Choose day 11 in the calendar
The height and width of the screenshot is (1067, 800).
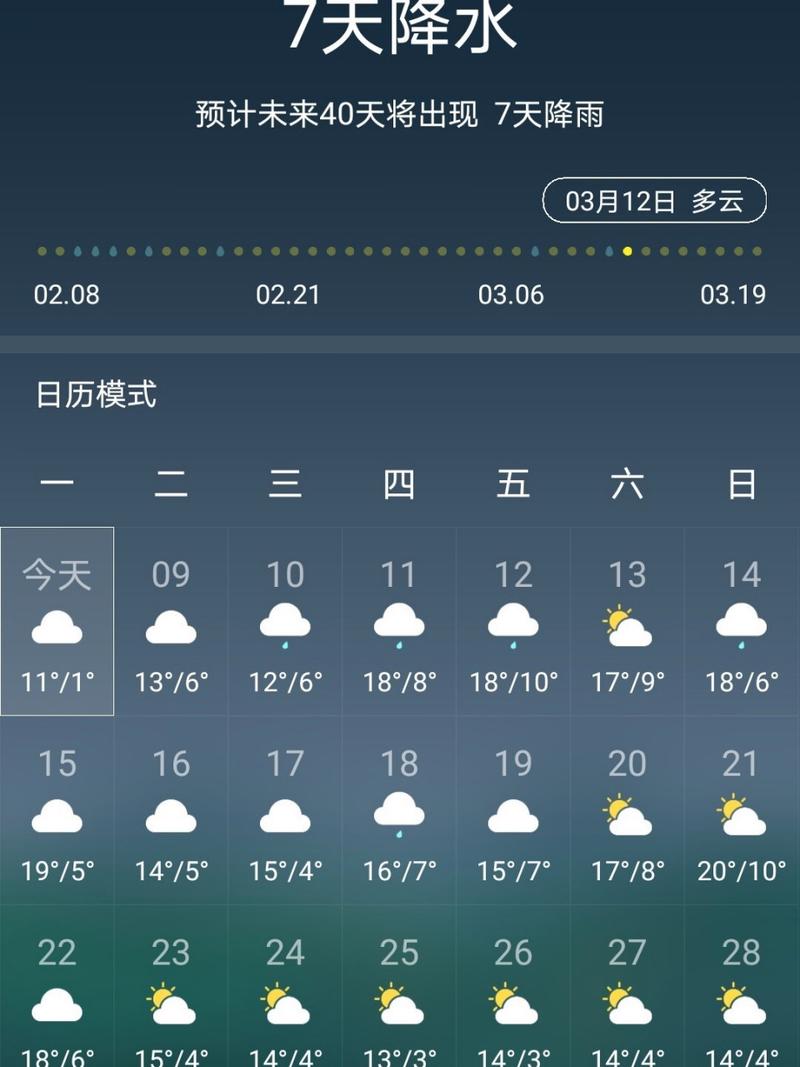[399, 622]
